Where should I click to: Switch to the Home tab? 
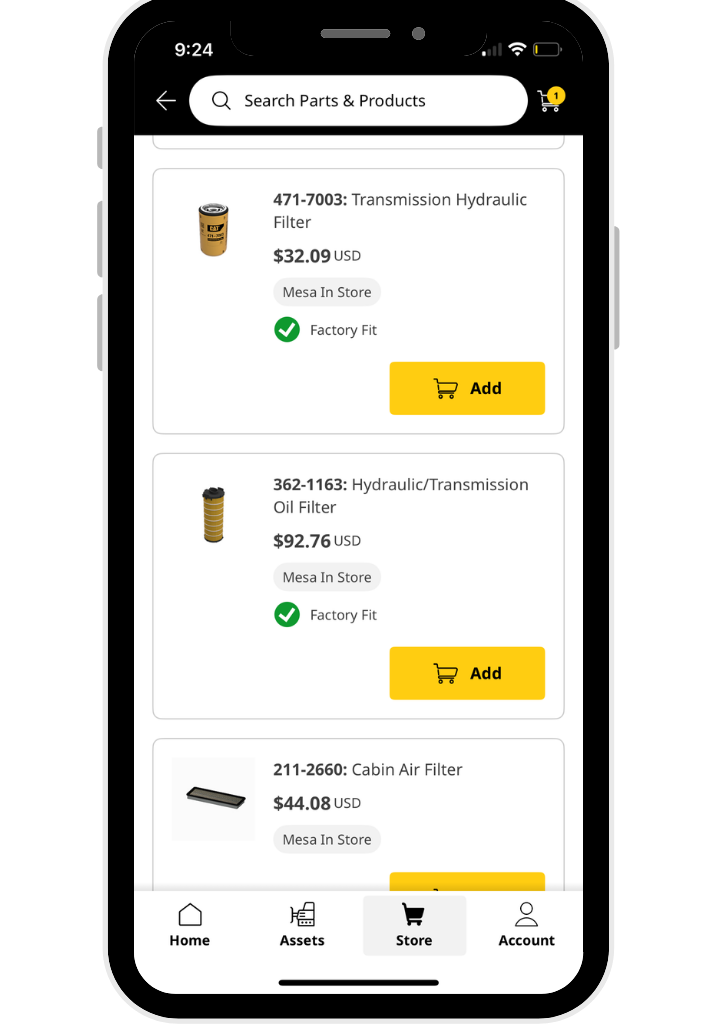pos(189,925)
